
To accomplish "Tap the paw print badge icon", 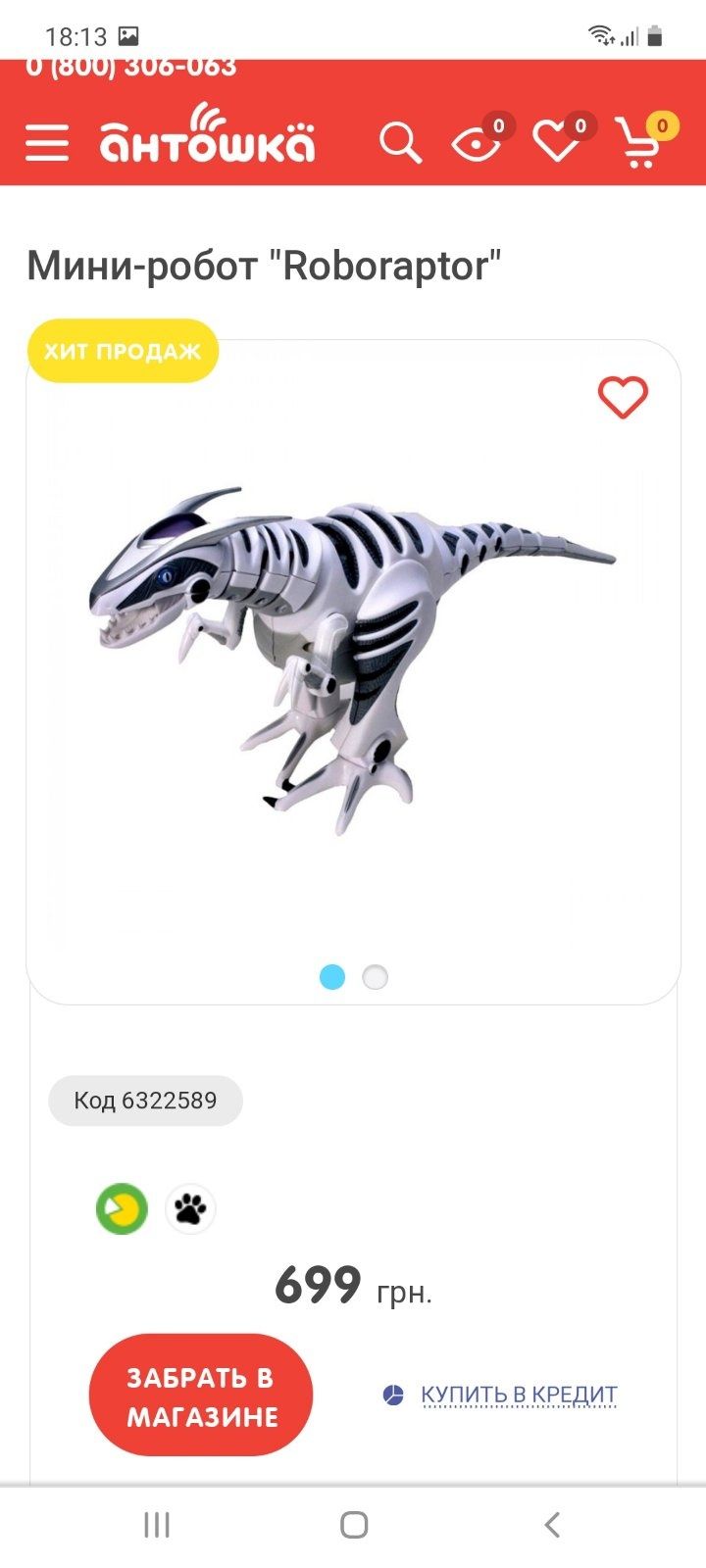I will tap(190, 1208).
